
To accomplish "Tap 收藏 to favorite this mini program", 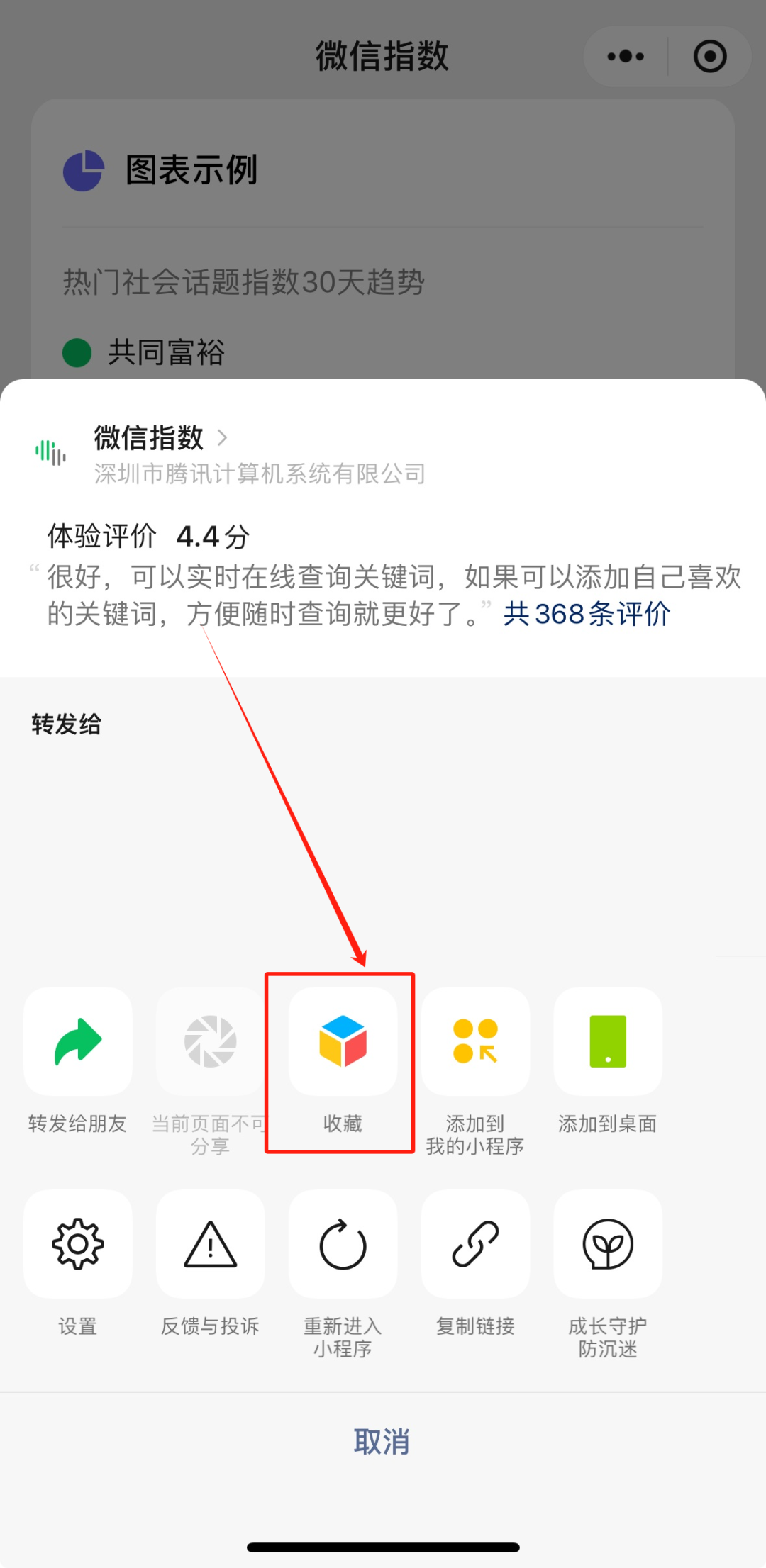I will click(343, 1041).
